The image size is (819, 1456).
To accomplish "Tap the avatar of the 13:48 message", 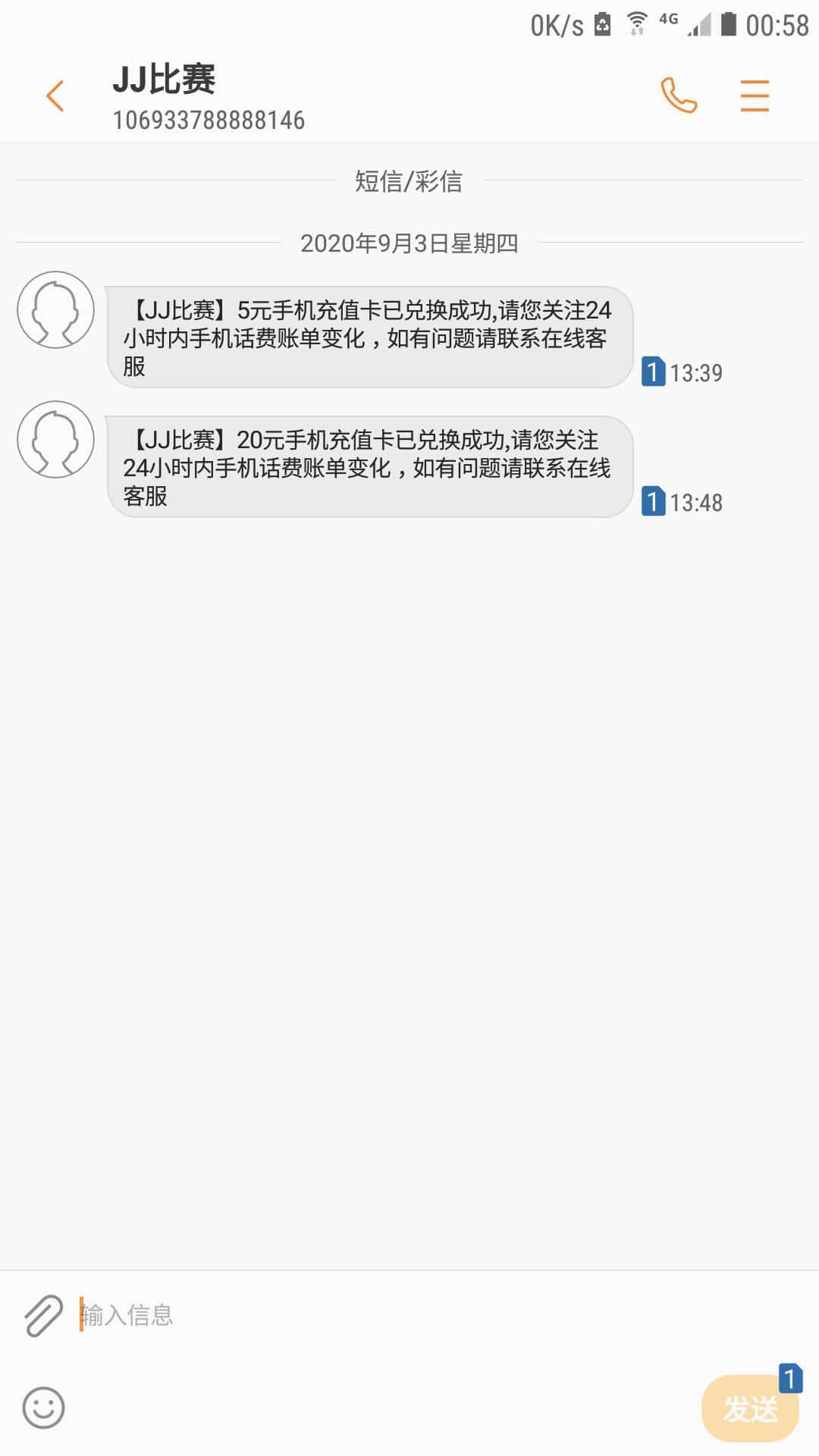I will pos(54,441).
